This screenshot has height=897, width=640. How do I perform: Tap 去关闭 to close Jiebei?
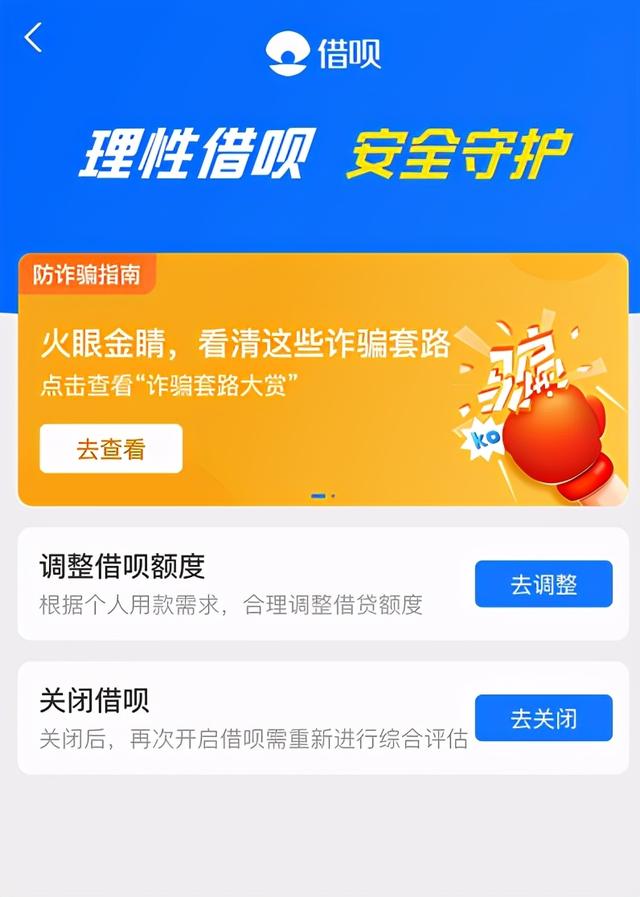543,718
